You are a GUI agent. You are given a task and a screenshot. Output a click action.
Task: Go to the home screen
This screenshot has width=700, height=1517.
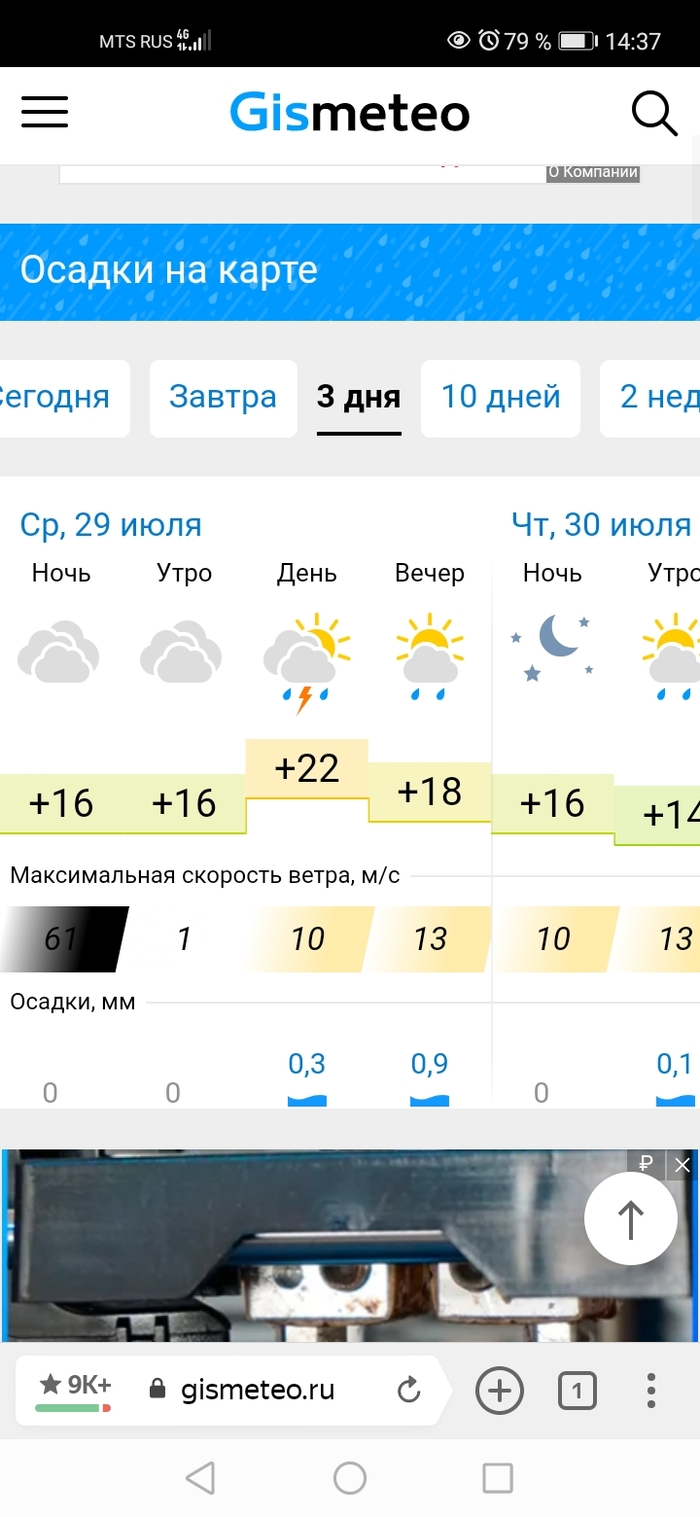click(350, 1477)
